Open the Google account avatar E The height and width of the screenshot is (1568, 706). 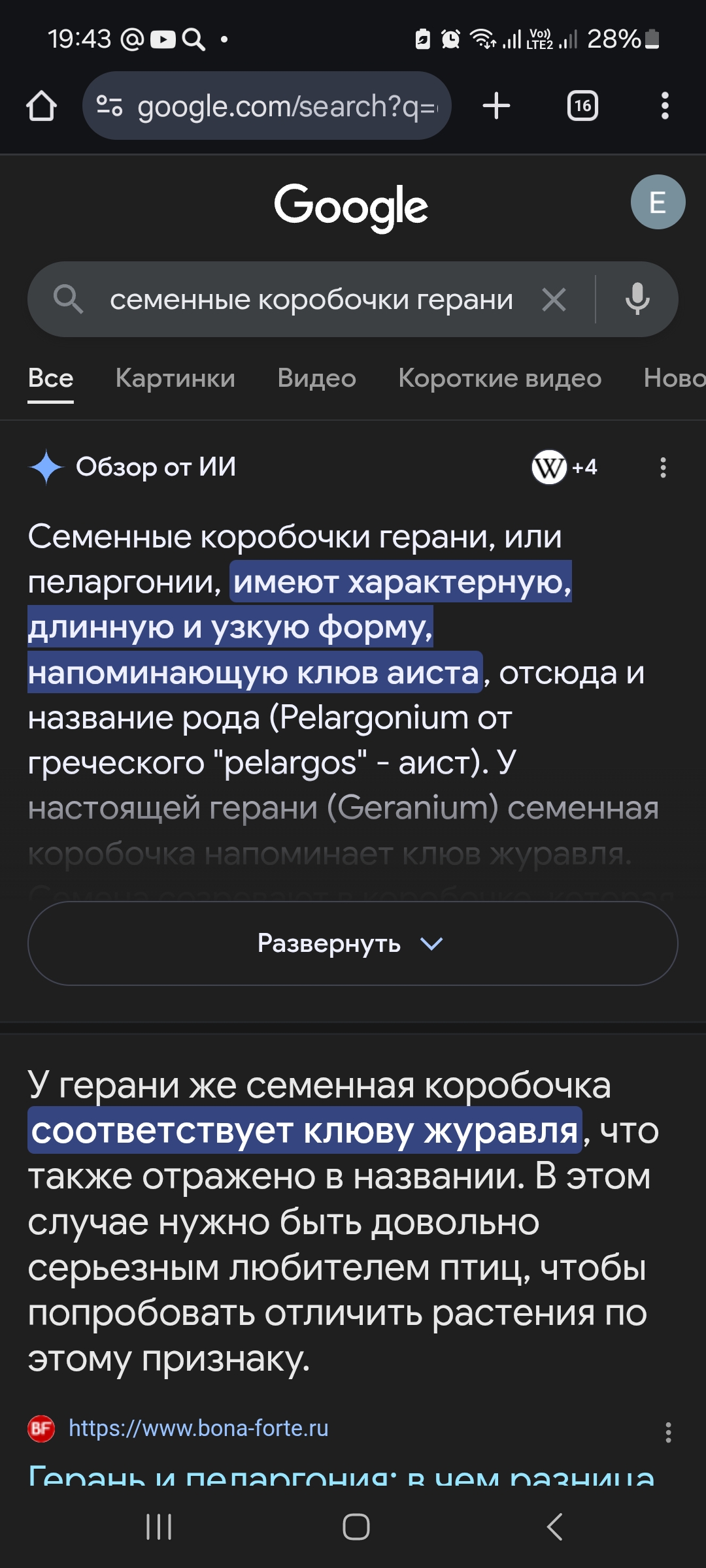(658, 202)
